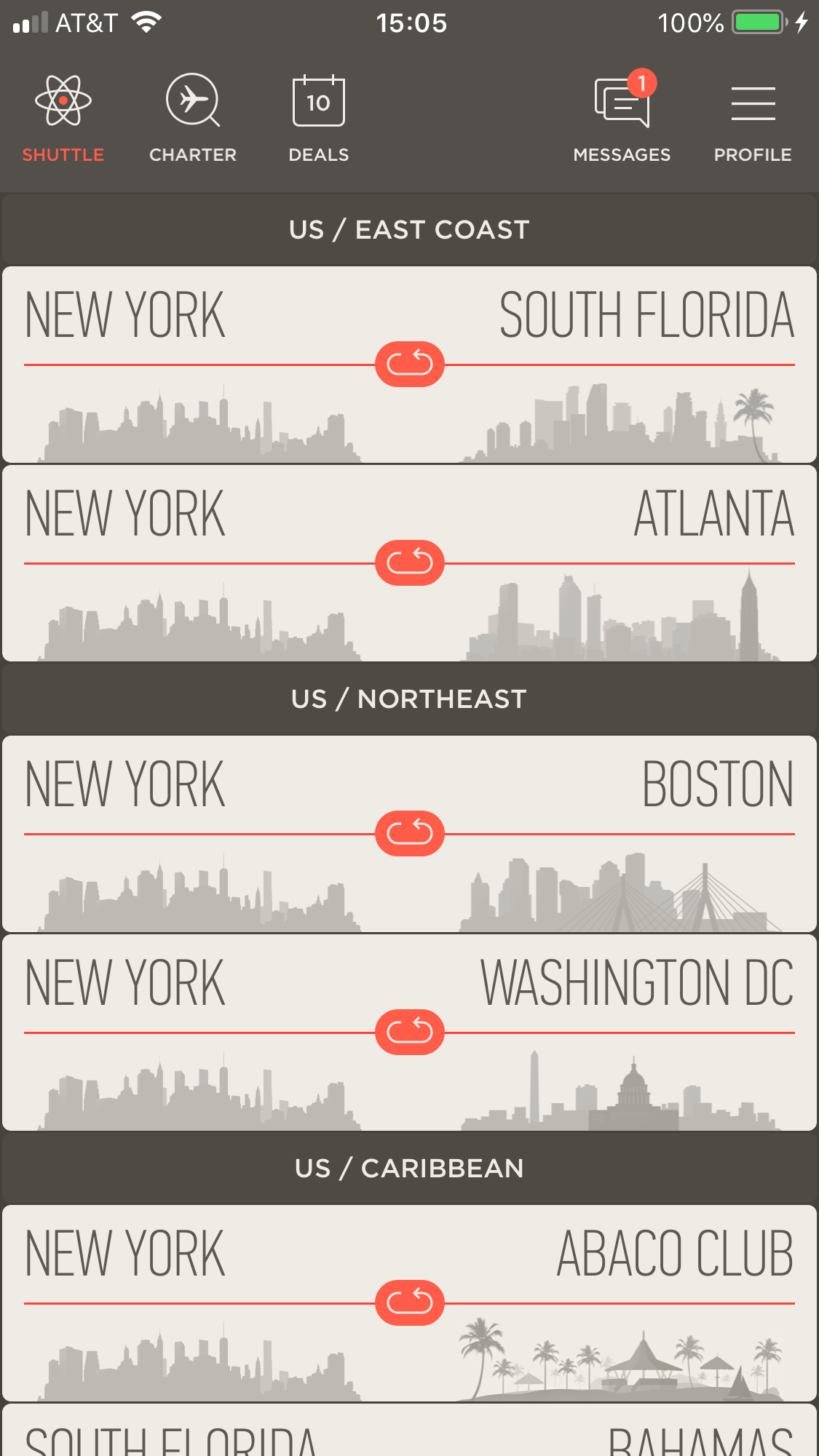Reverse direction of New York–South Florida route
The height and width of the screenshot is (1456, 819).
point(409,364)
